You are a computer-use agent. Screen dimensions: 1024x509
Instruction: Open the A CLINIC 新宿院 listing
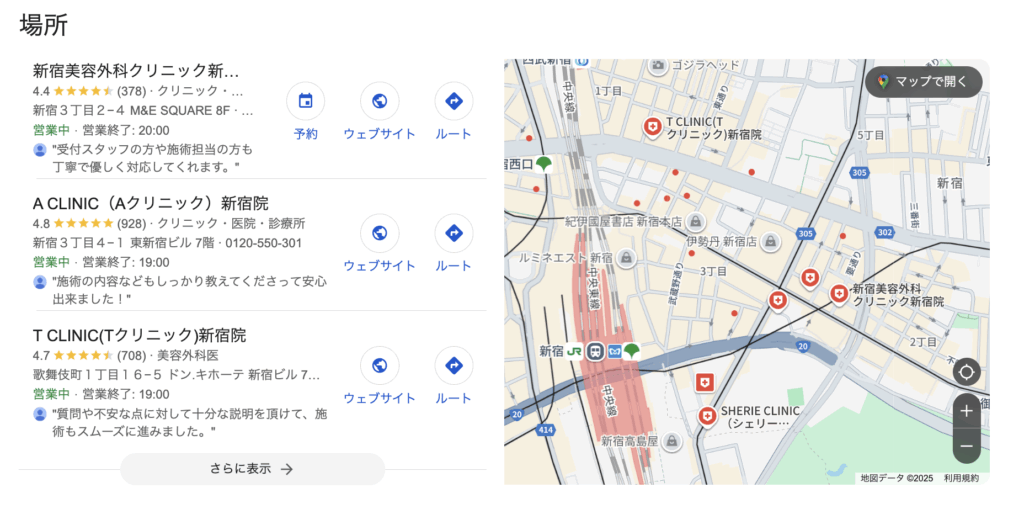tap(150, 203)
